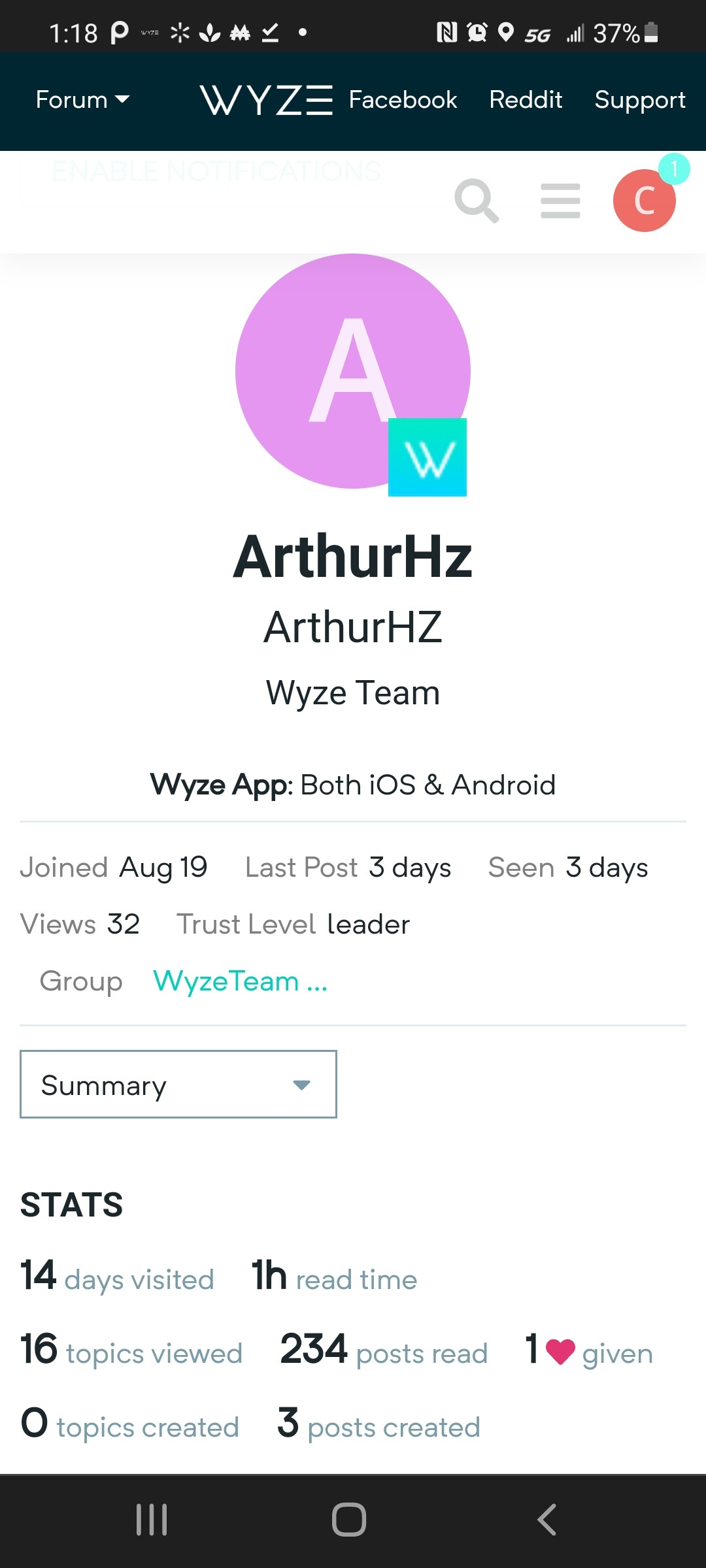Open the Forum dropdown menu
The height and width of the screenshot is (1568, 706).
[x=82, y=100]
